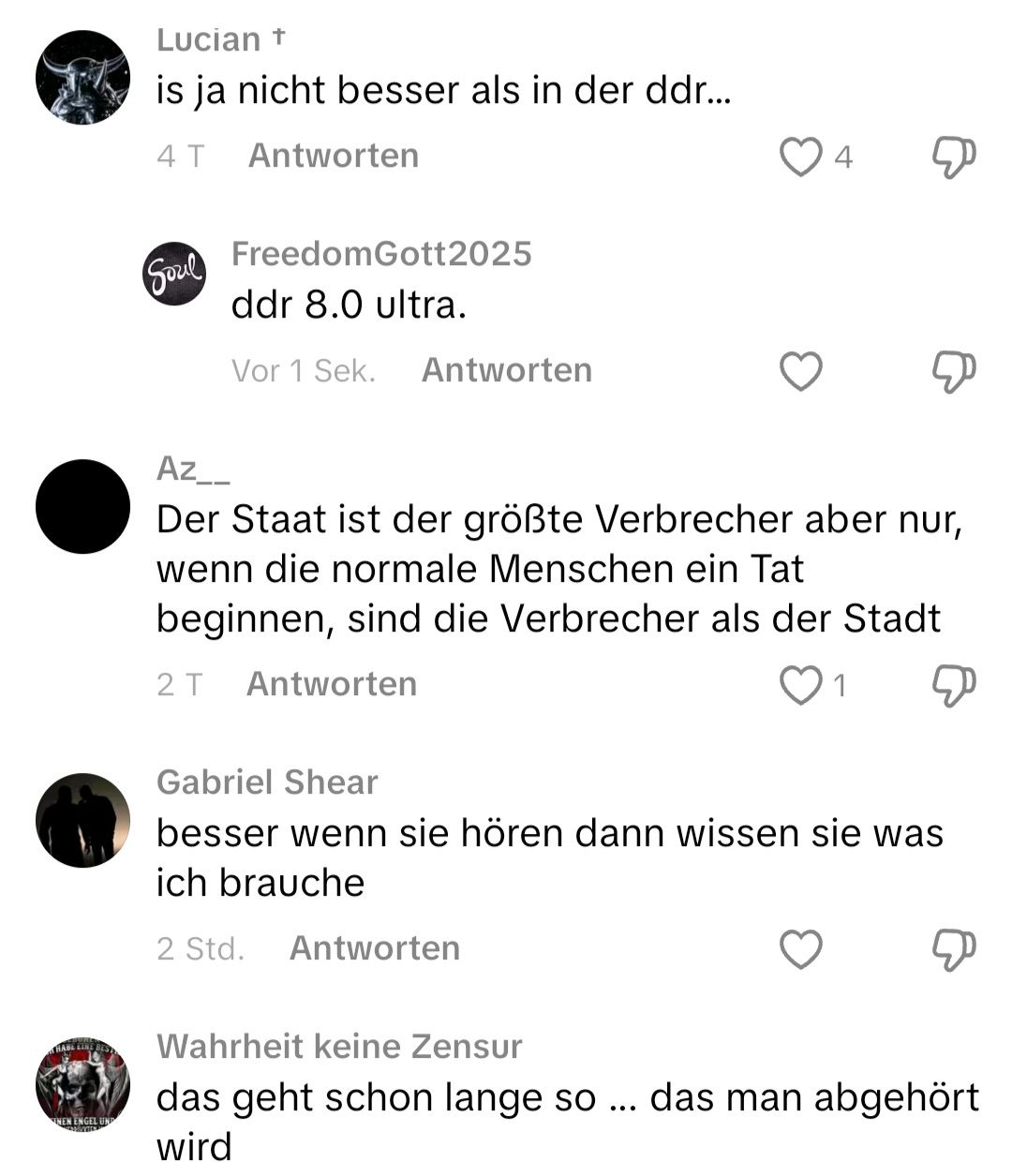Like Gabriel Shear's comment
Screen dimensions: 1012x1176
[x=801, y=949]
